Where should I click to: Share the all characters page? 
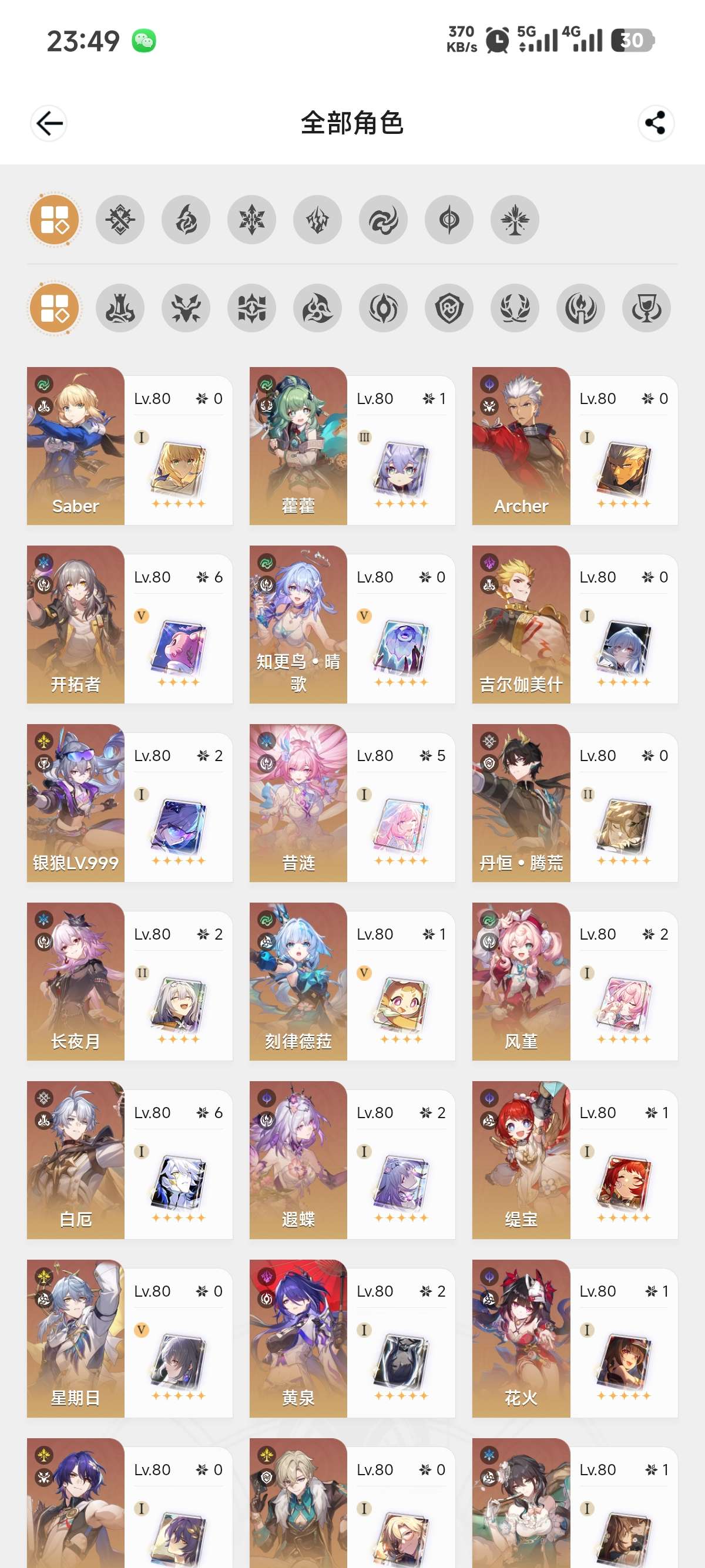[x=656, y=123]
